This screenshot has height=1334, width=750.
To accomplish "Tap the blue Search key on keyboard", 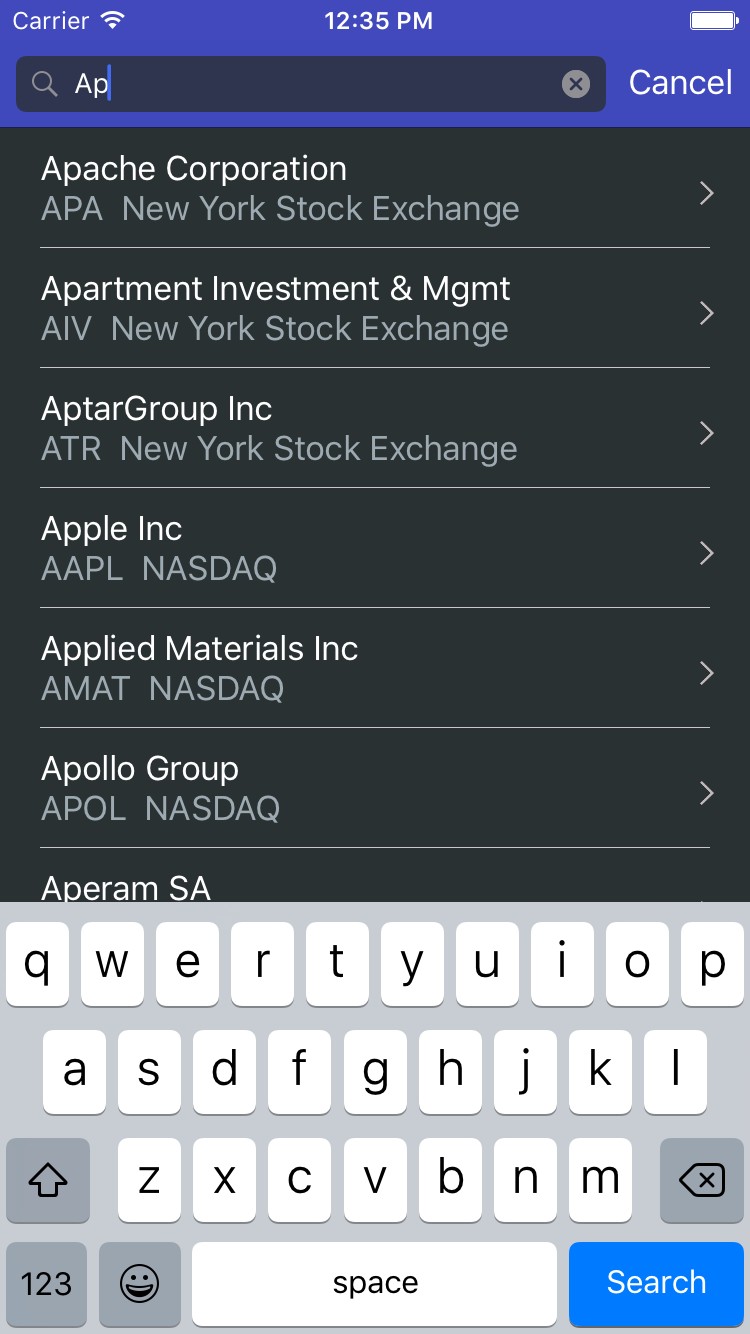I will 656,1283.
